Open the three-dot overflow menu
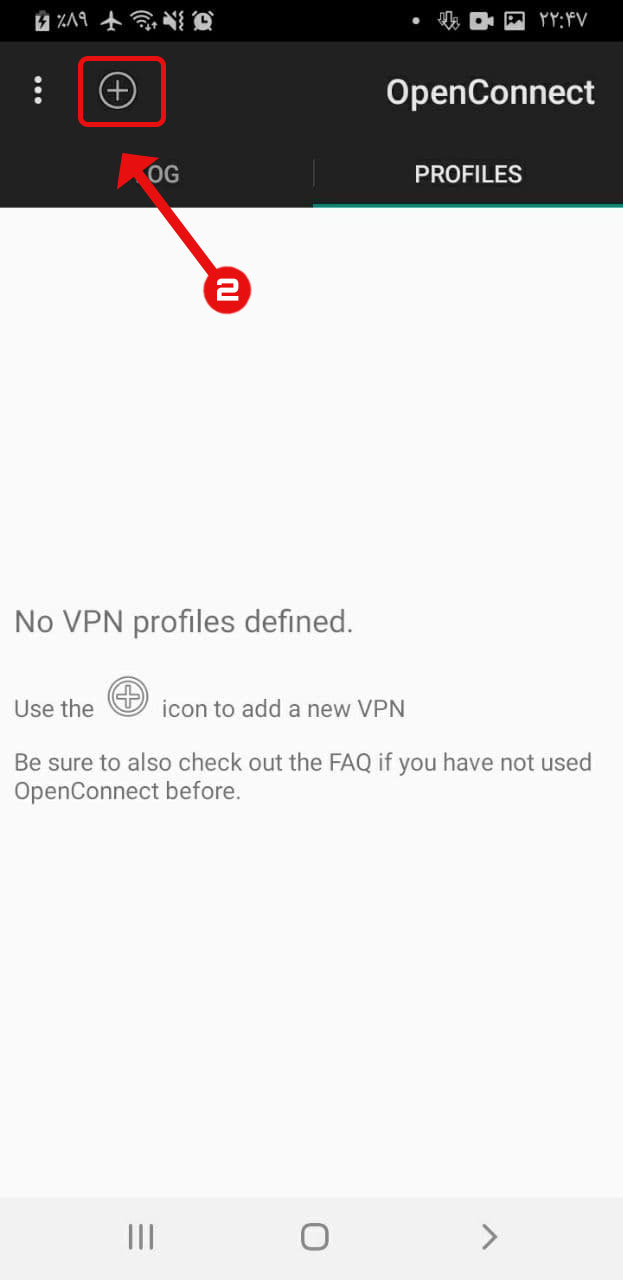The height and width of the screenshot is (1280, 623). [x=38, y=91]
